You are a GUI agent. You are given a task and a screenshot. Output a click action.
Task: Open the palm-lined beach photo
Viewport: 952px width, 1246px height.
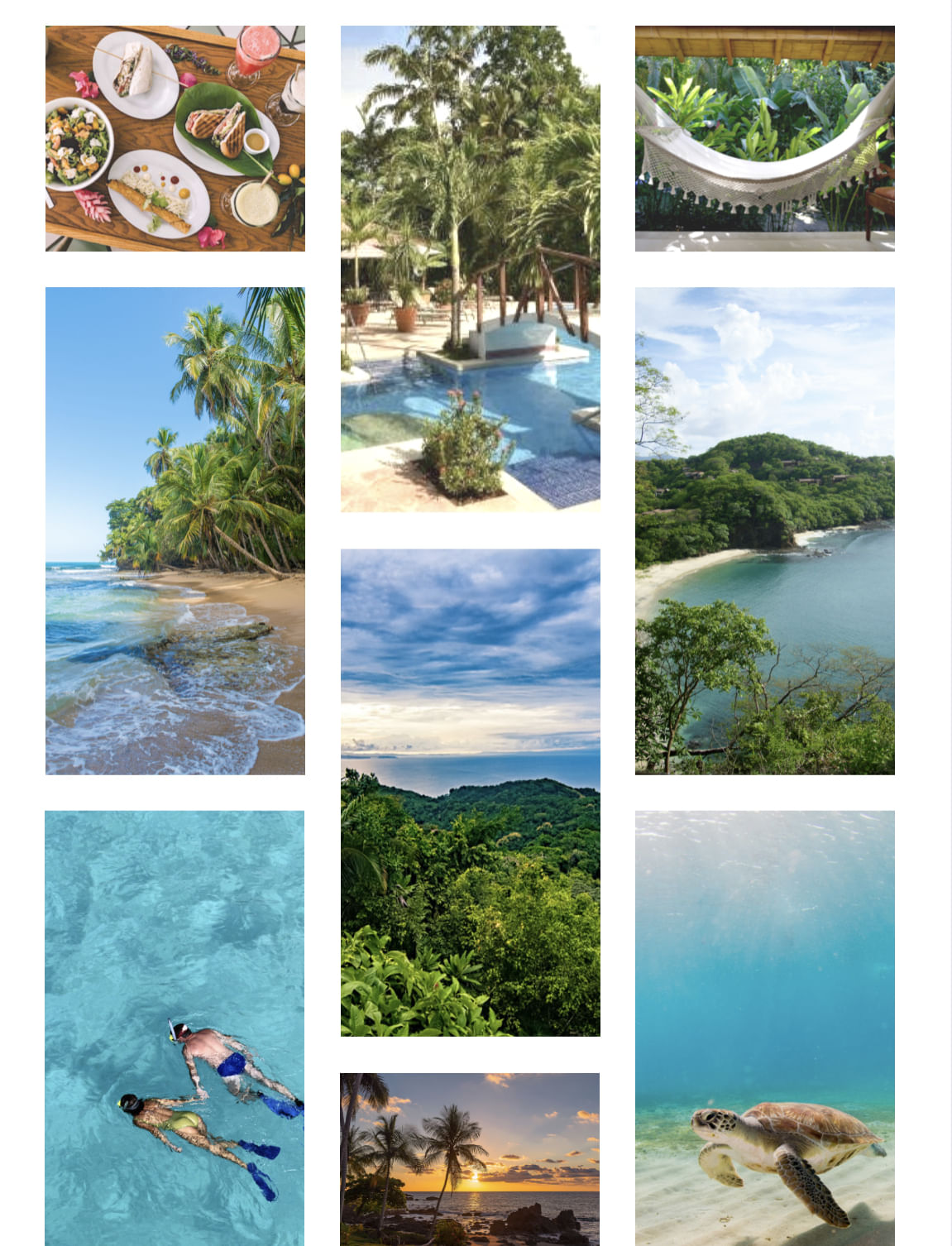(x=175, y=530)
